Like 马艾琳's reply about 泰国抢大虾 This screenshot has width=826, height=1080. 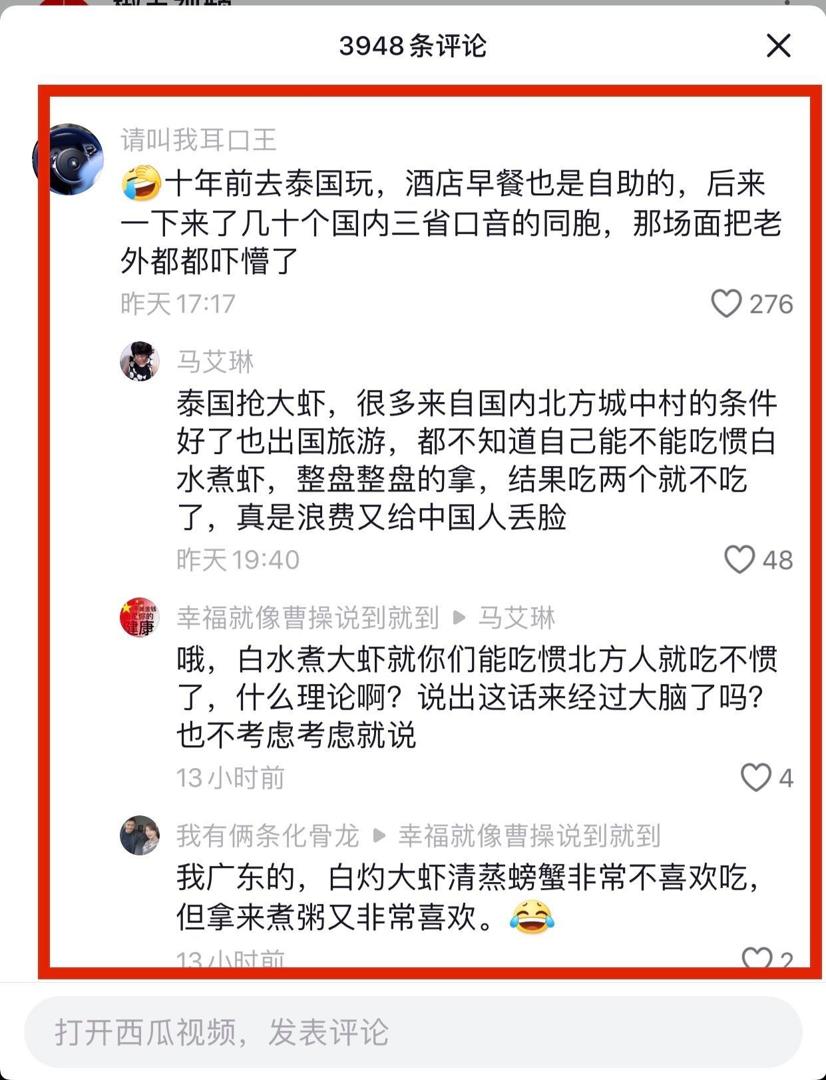pos(740,559)
